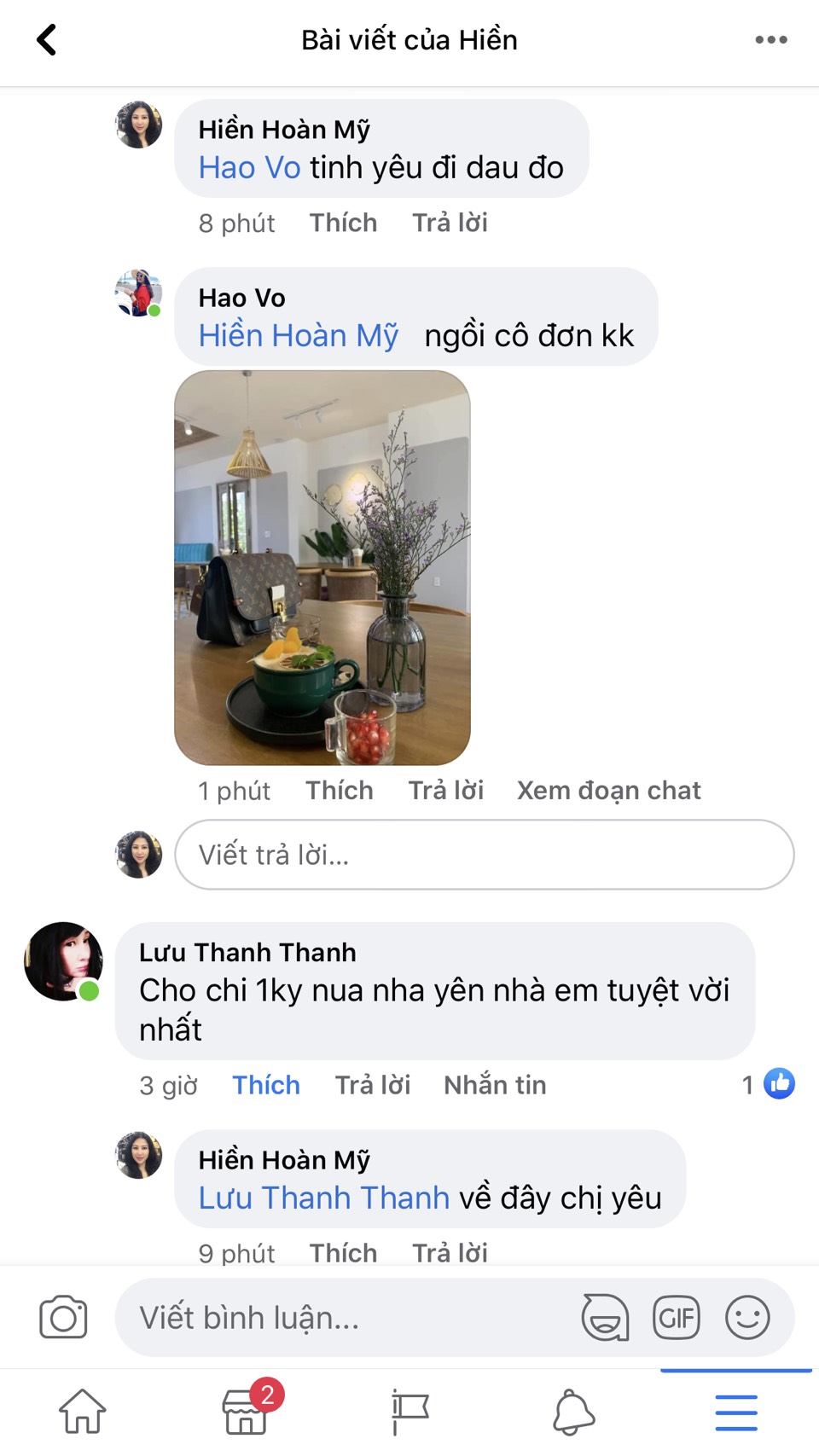Image resolution: width=819 pixels, height=1456 pixels.
Task: Focus the Viết trả lời reply field
Action: pos(485,855)
